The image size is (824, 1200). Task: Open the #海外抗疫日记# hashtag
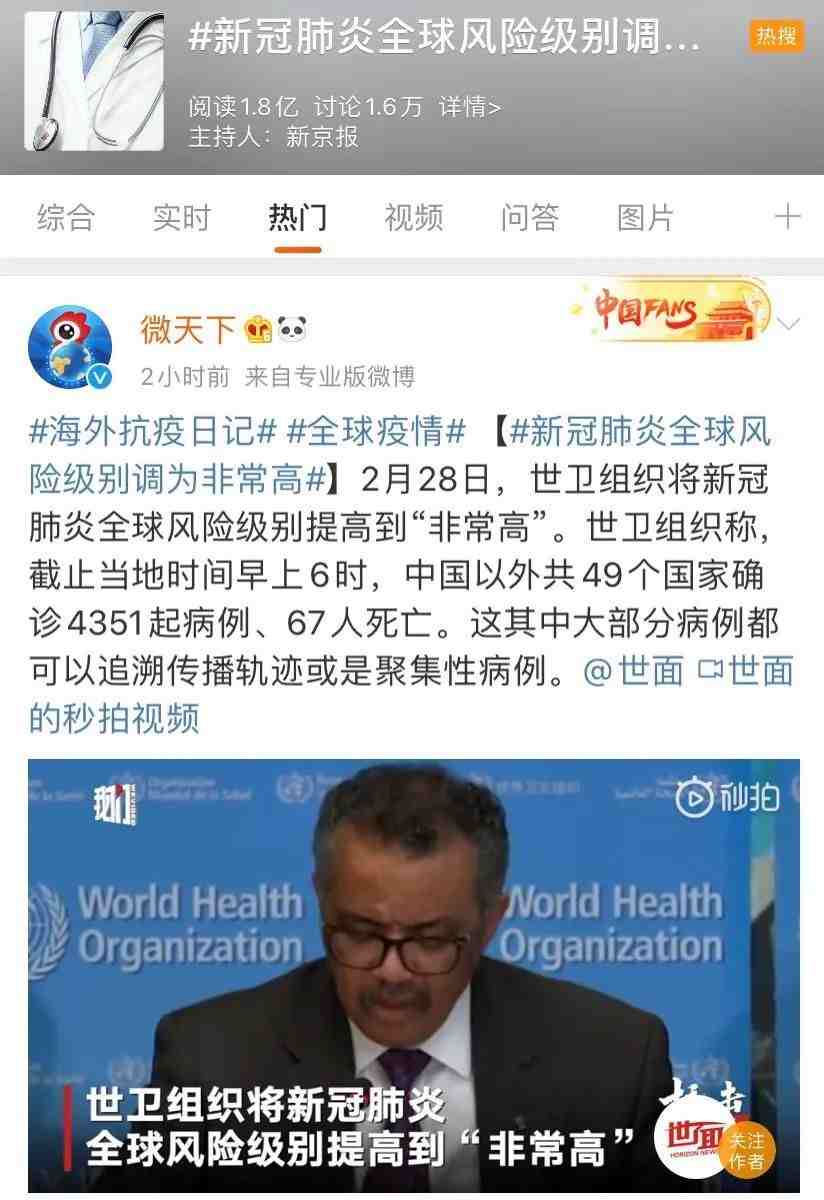click(152, 432)
